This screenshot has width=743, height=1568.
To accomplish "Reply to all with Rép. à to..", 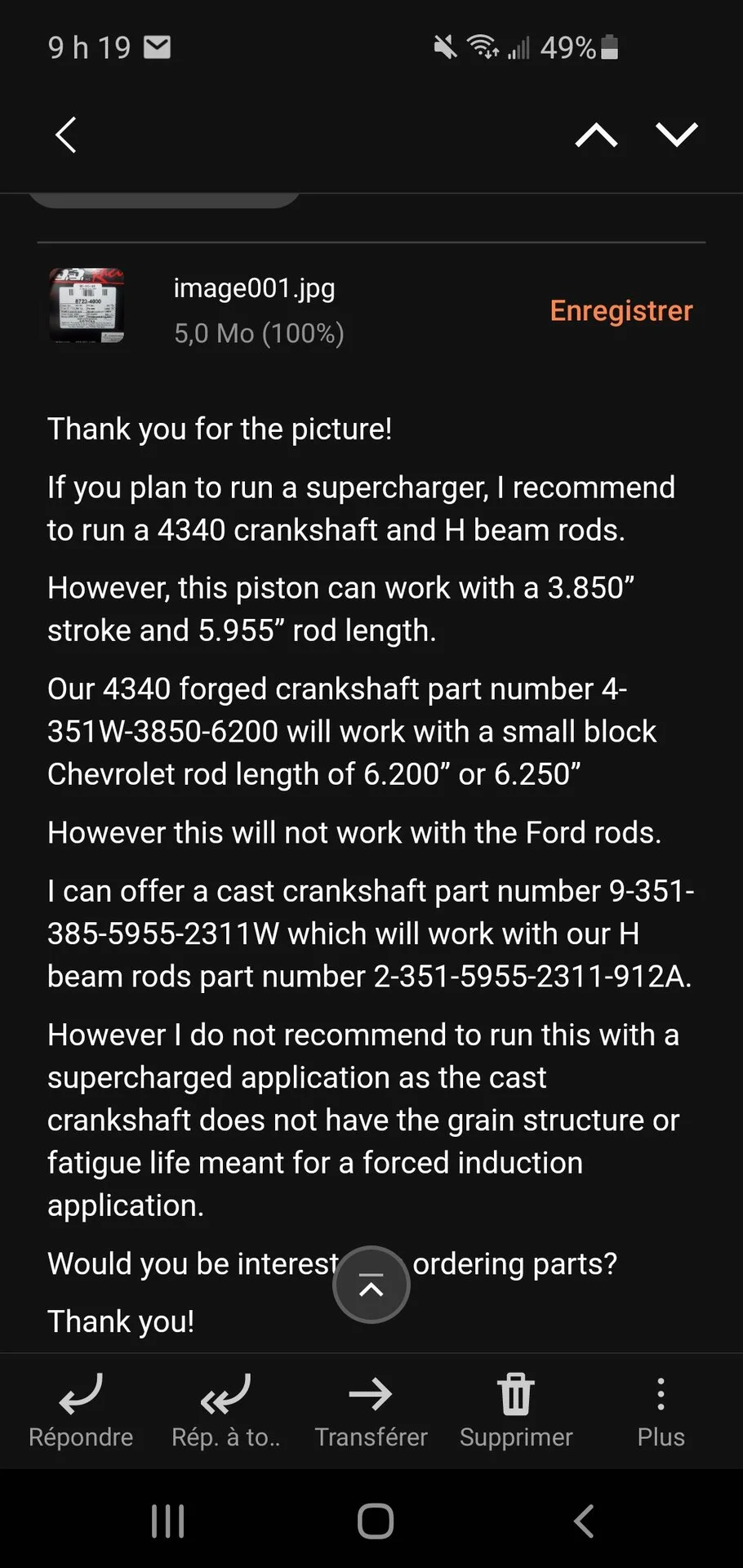I will [x=225, y=1410].
